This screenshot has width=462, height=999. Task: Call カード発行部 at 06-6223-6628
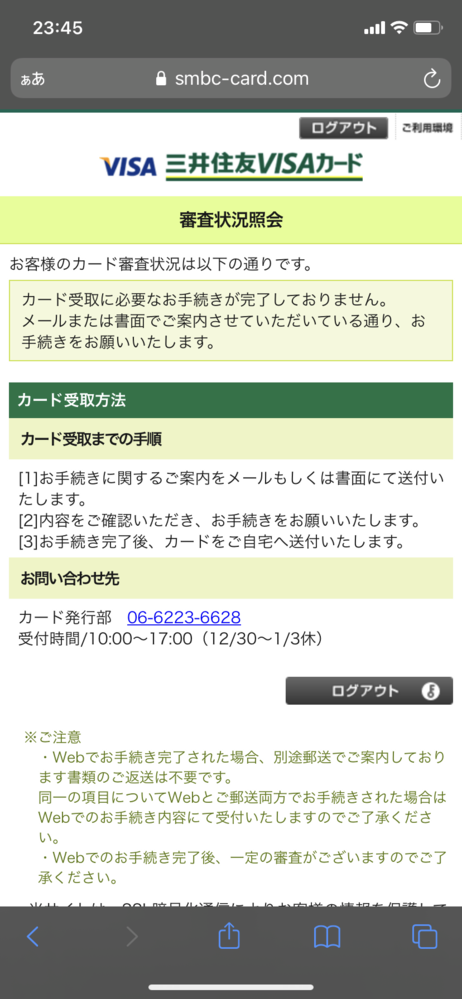[x=184, y=617]
